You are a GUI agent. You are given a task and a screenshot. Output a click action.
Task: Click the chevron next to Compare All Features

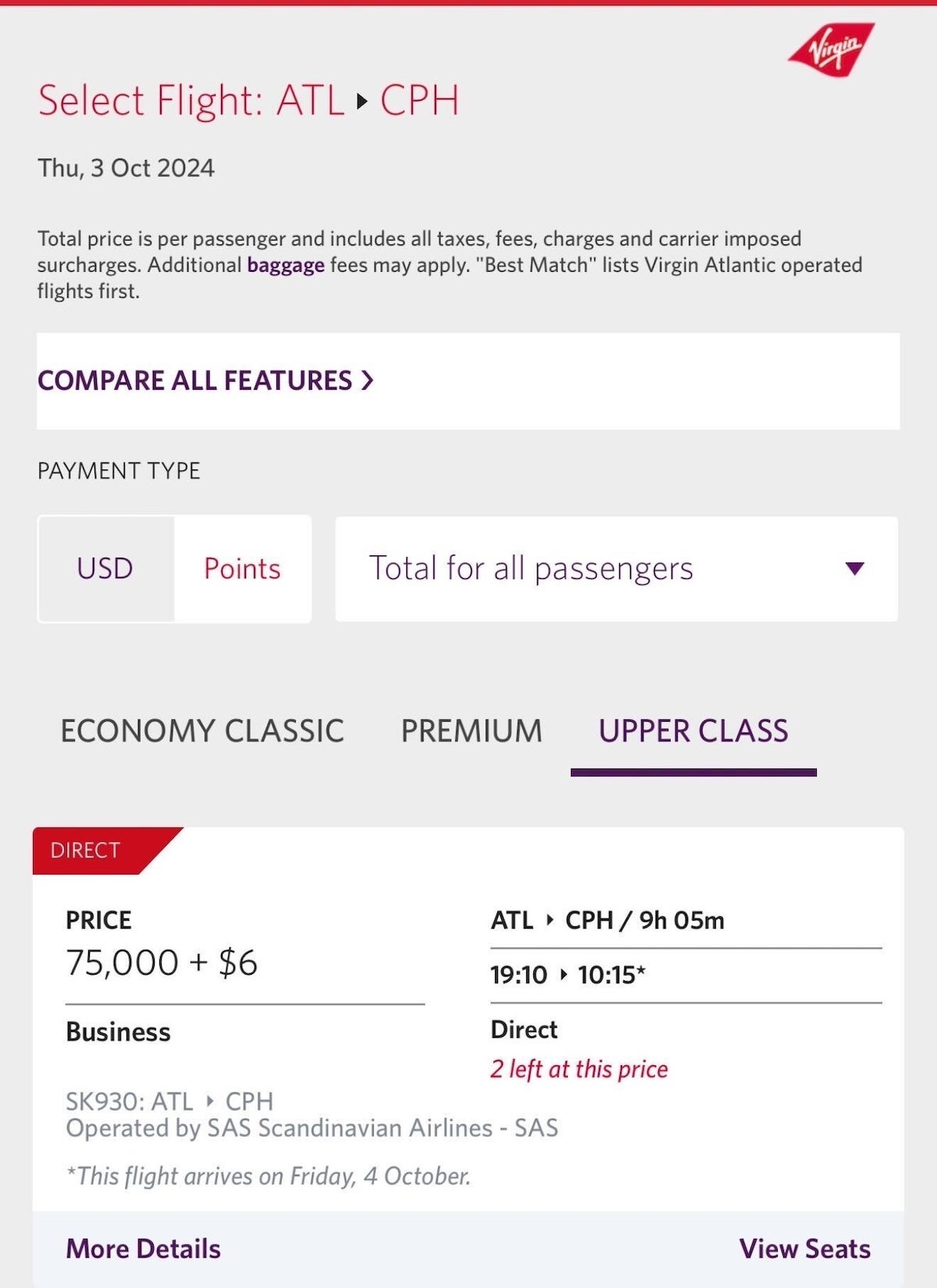pyautogui.click(x=367, y=381)
